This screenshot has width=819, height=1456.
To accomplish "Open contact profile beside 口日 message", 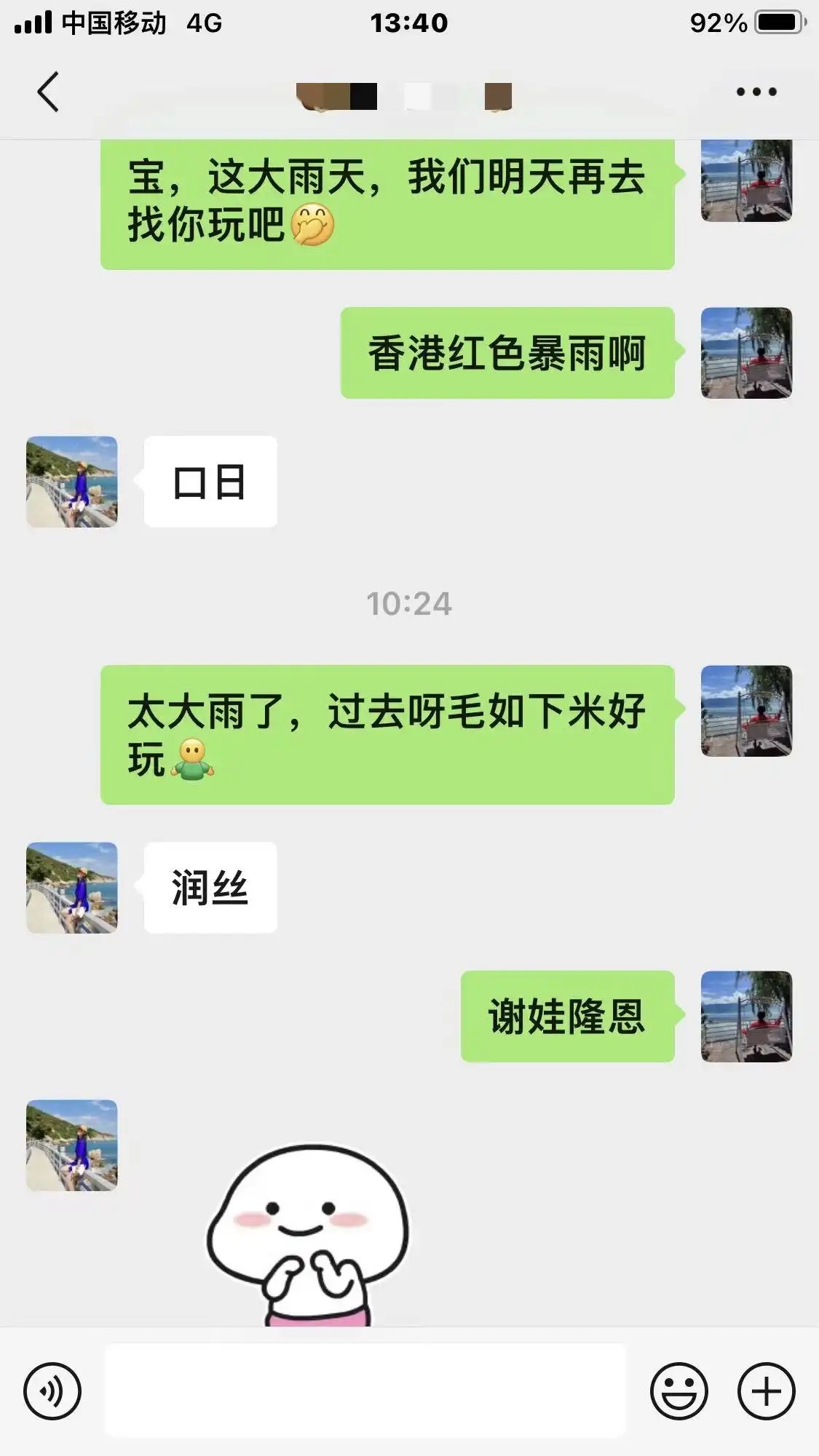I will (72, 482).
